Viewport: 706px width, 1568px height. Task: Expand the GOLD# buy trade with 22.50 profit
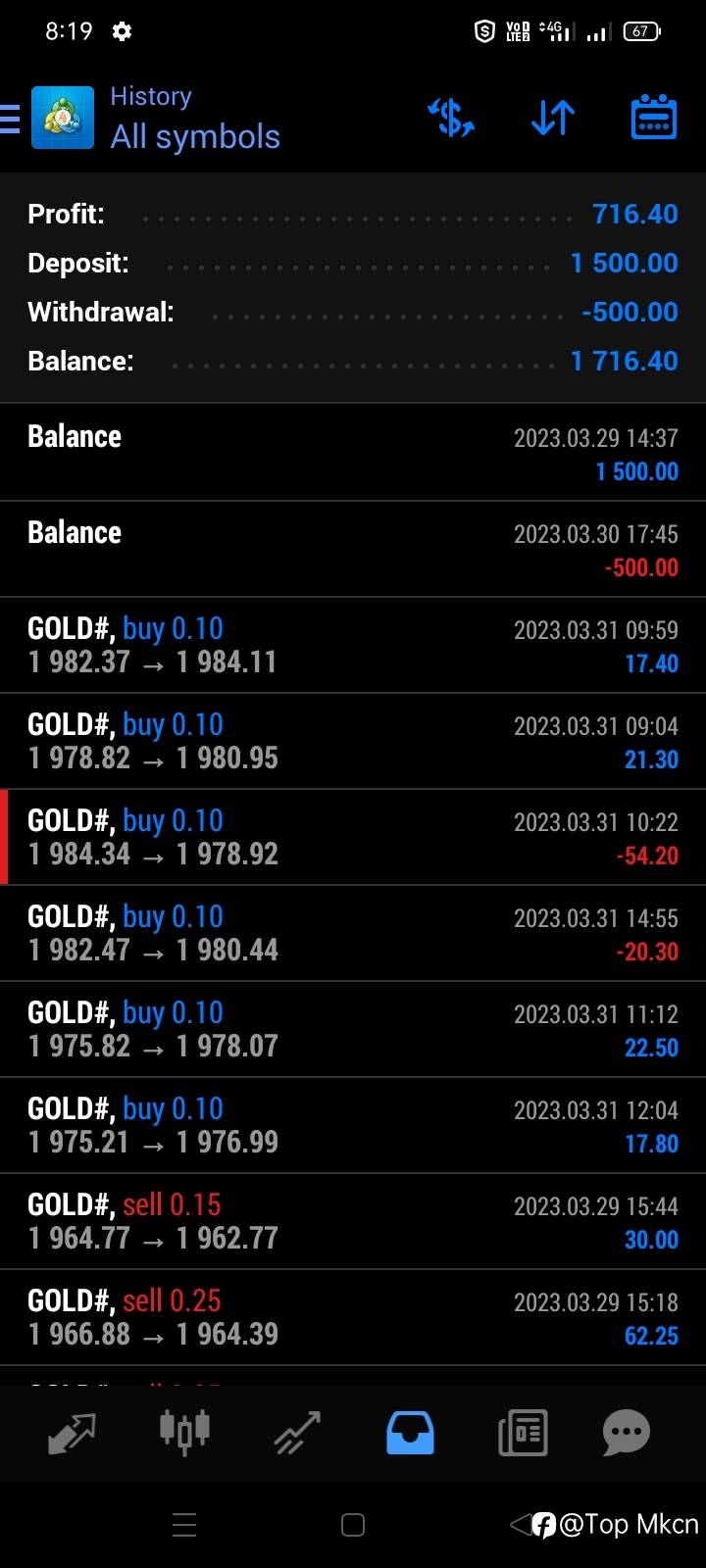[x=353, y=1029]
